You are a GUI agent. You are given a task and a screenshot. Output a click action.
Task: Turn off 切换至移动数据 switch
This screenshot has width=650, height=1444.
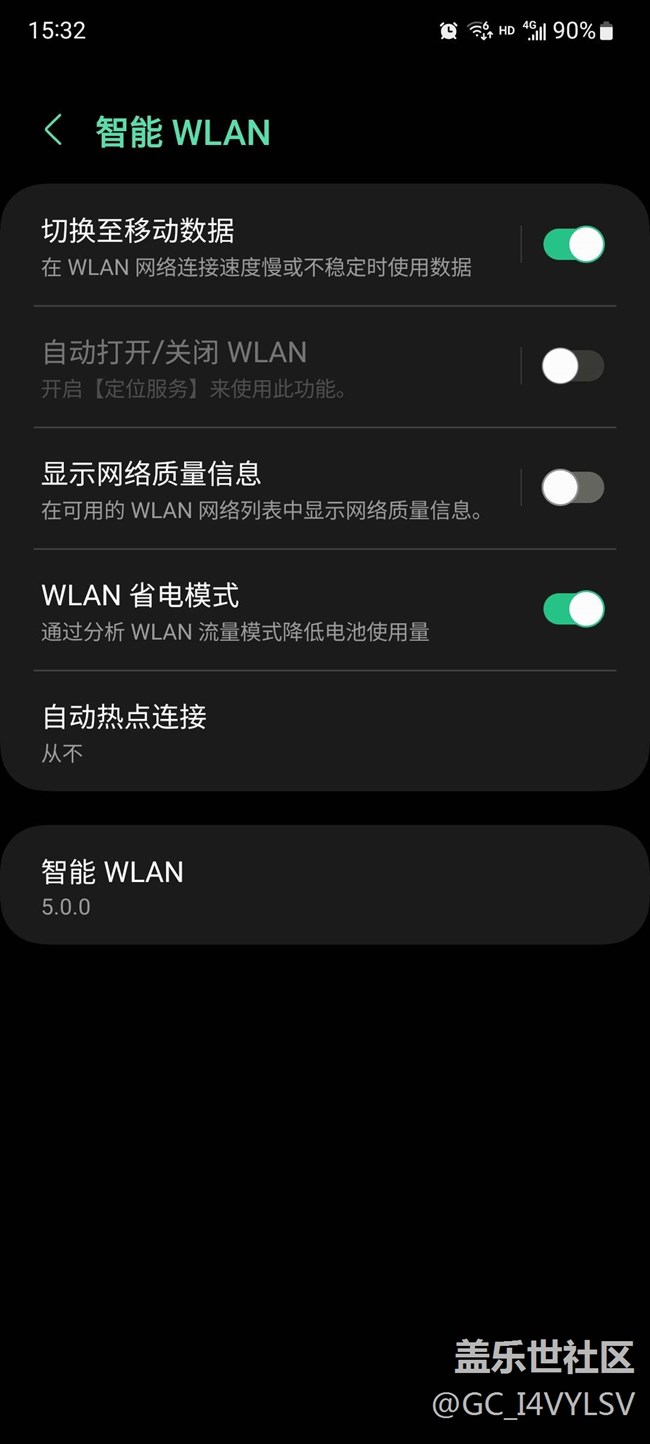point(573,245)
